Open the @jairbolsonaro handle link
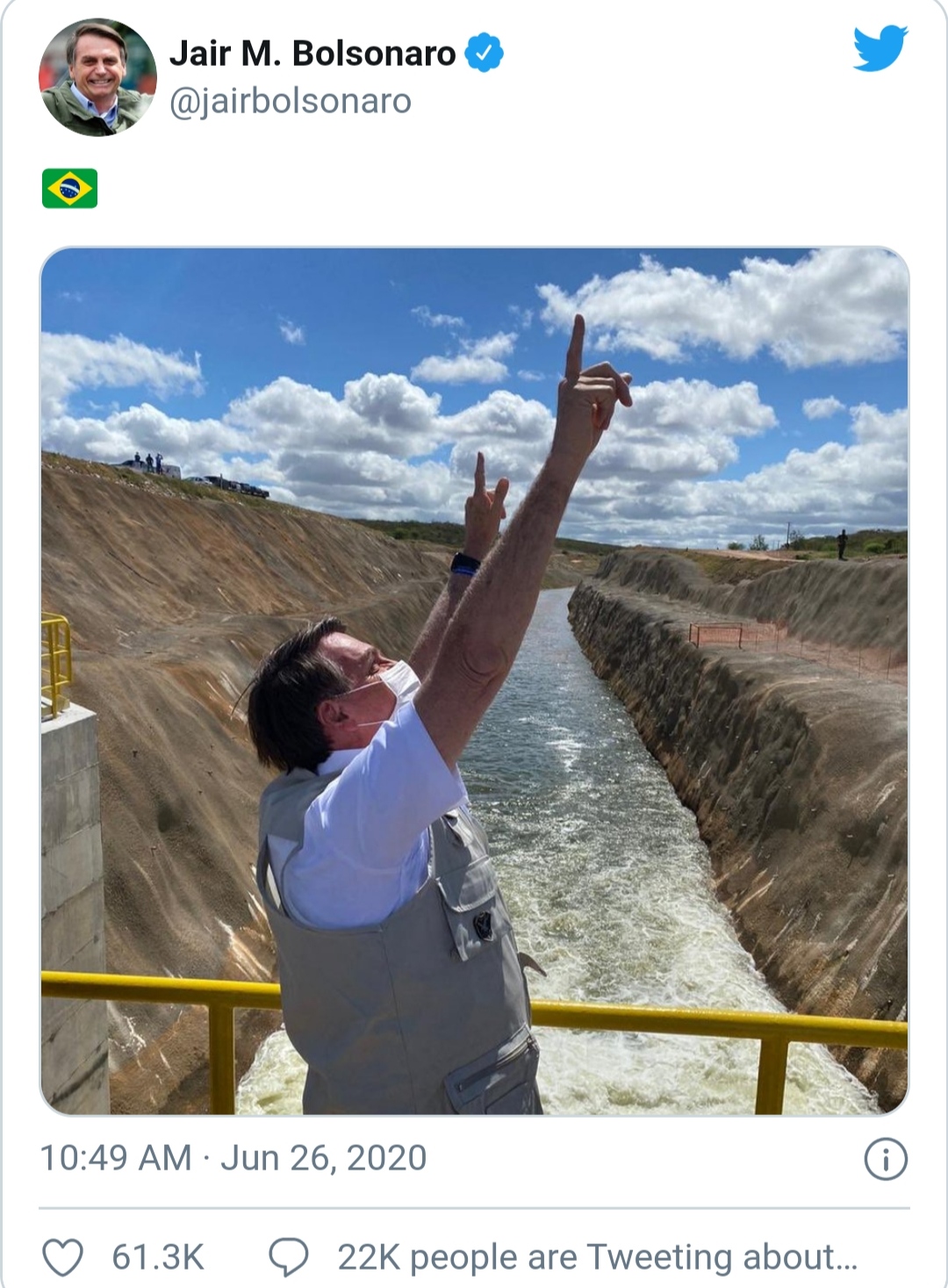Screen dimensions: 948x1288 [290, 101]
